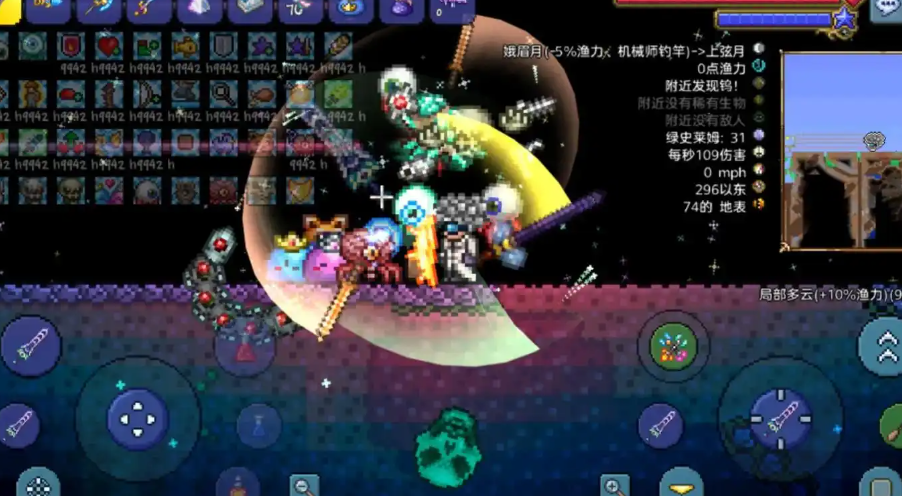Use the weapon shortcut left of attack joystick

pos(660,424)
